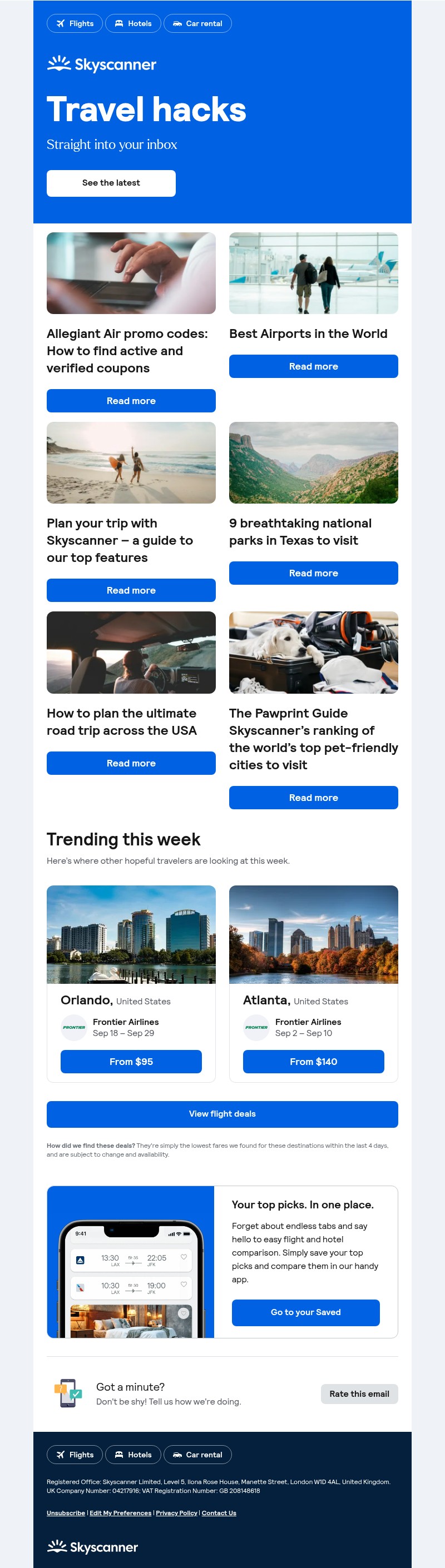Image resolution: width=445 pixels, height=1568 pixels.
Task: Read more about Allegiant Air promo codes
Action: pos(131,401)
